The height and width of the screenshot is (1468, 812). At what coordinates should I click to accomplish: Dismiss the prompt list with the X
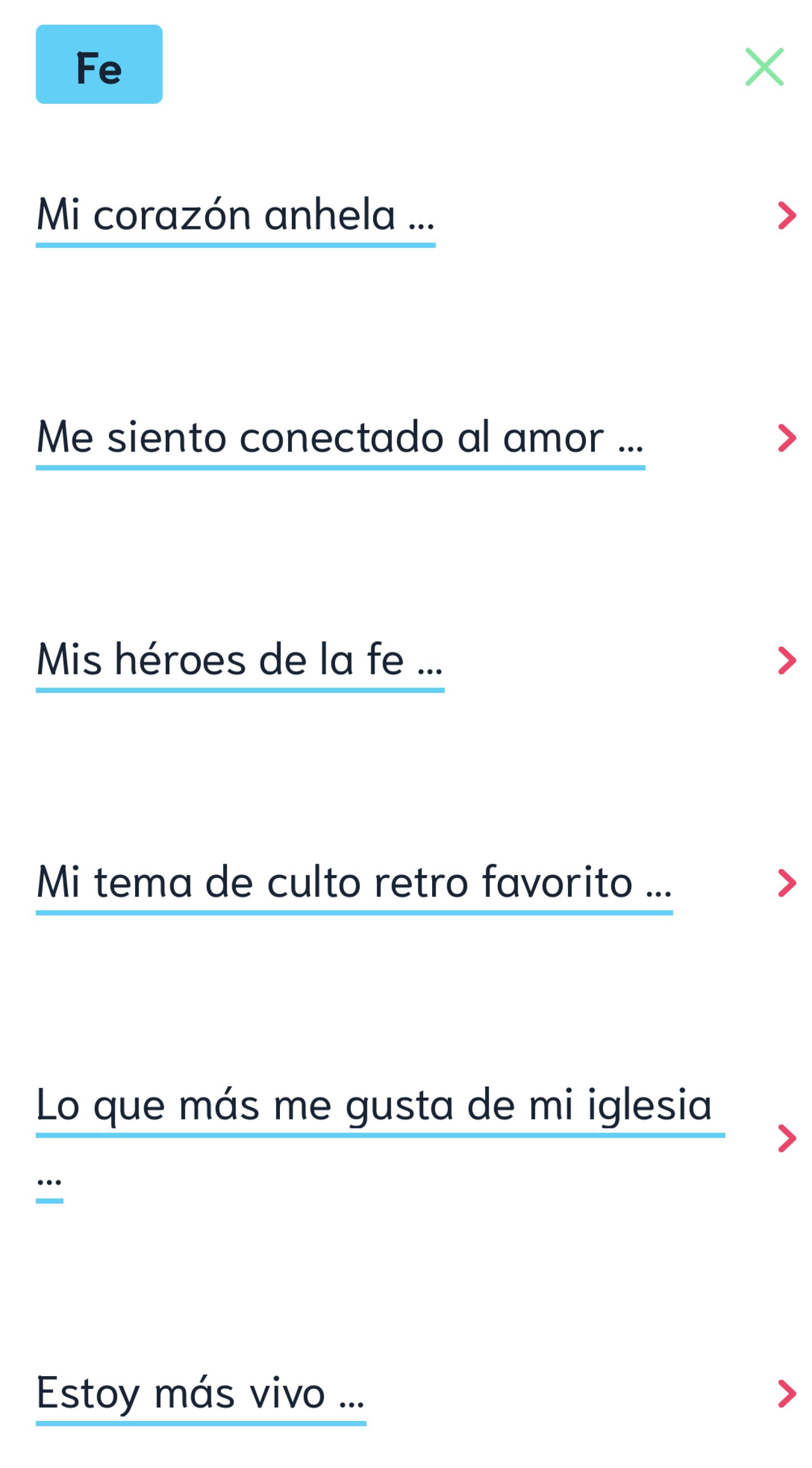[765, 67]
